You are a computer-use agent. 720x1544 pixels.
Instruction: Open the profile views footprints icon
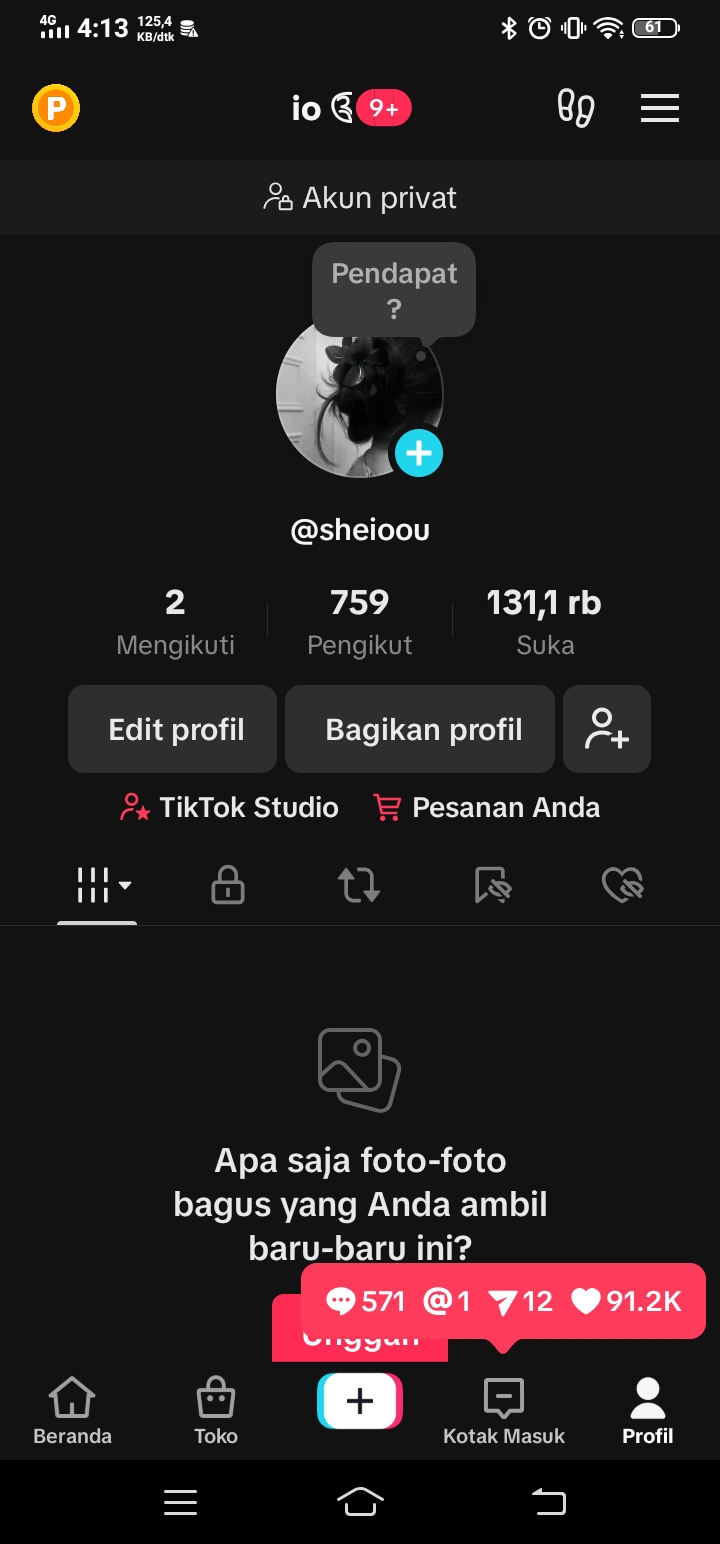576,108
